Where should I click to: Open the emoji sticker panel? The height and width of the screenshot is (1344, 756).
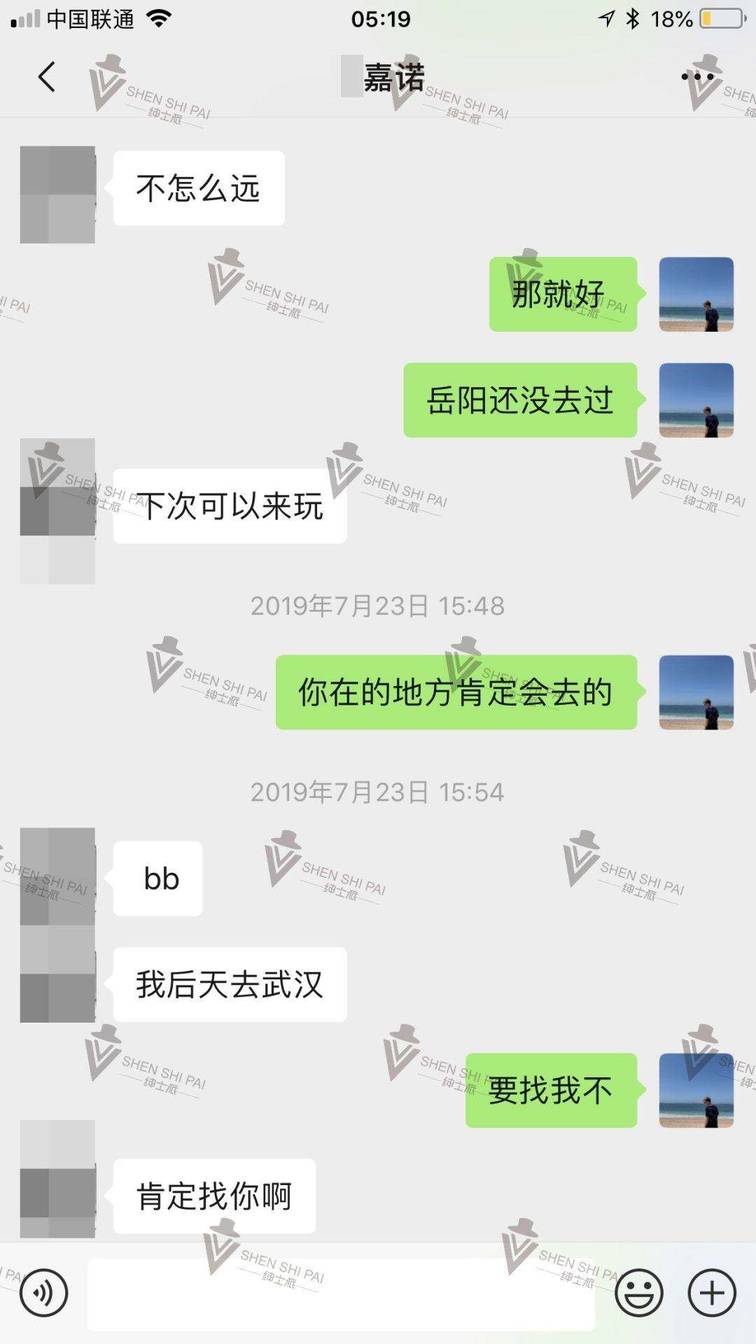[x=640, y=1293]
